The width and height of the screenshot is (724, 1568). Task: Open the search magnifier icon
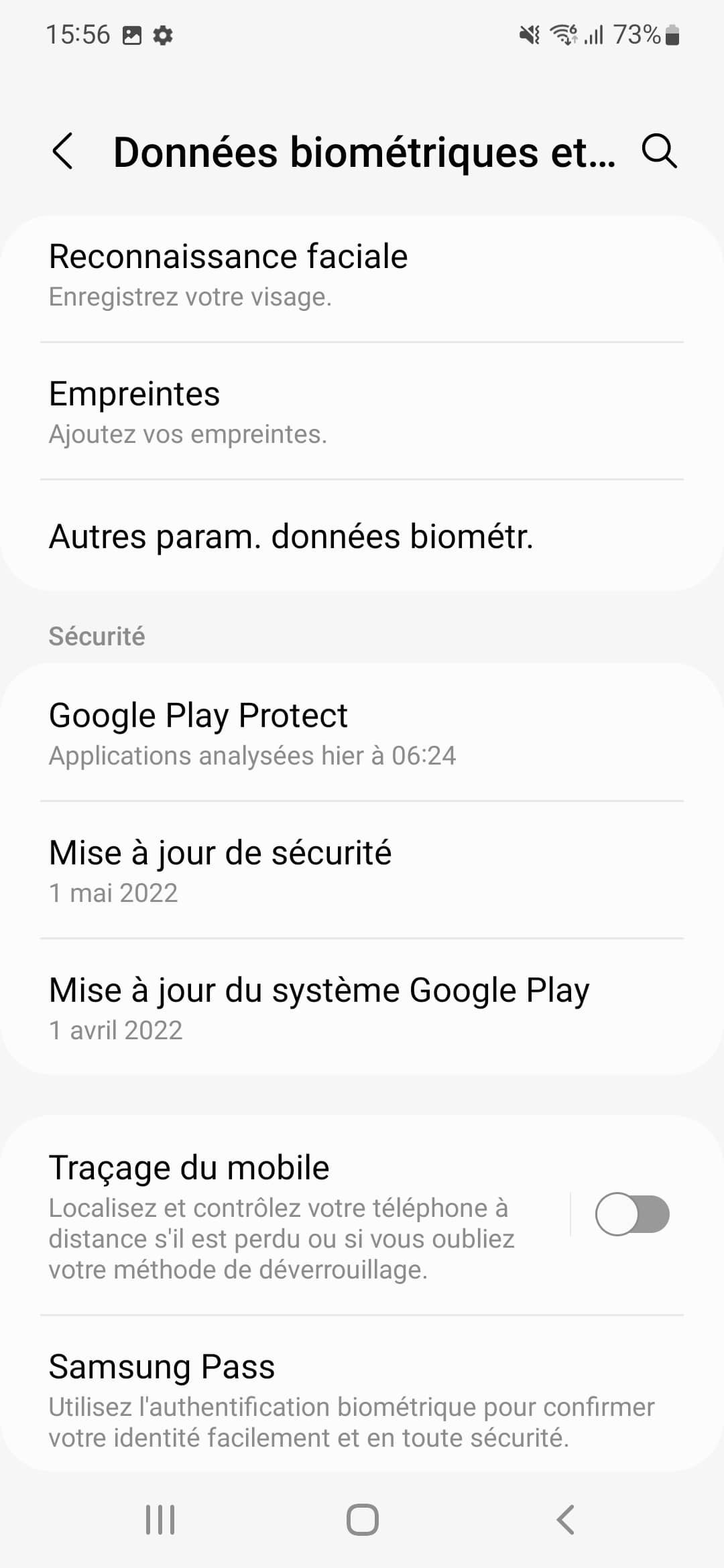[x=660, y=151]
